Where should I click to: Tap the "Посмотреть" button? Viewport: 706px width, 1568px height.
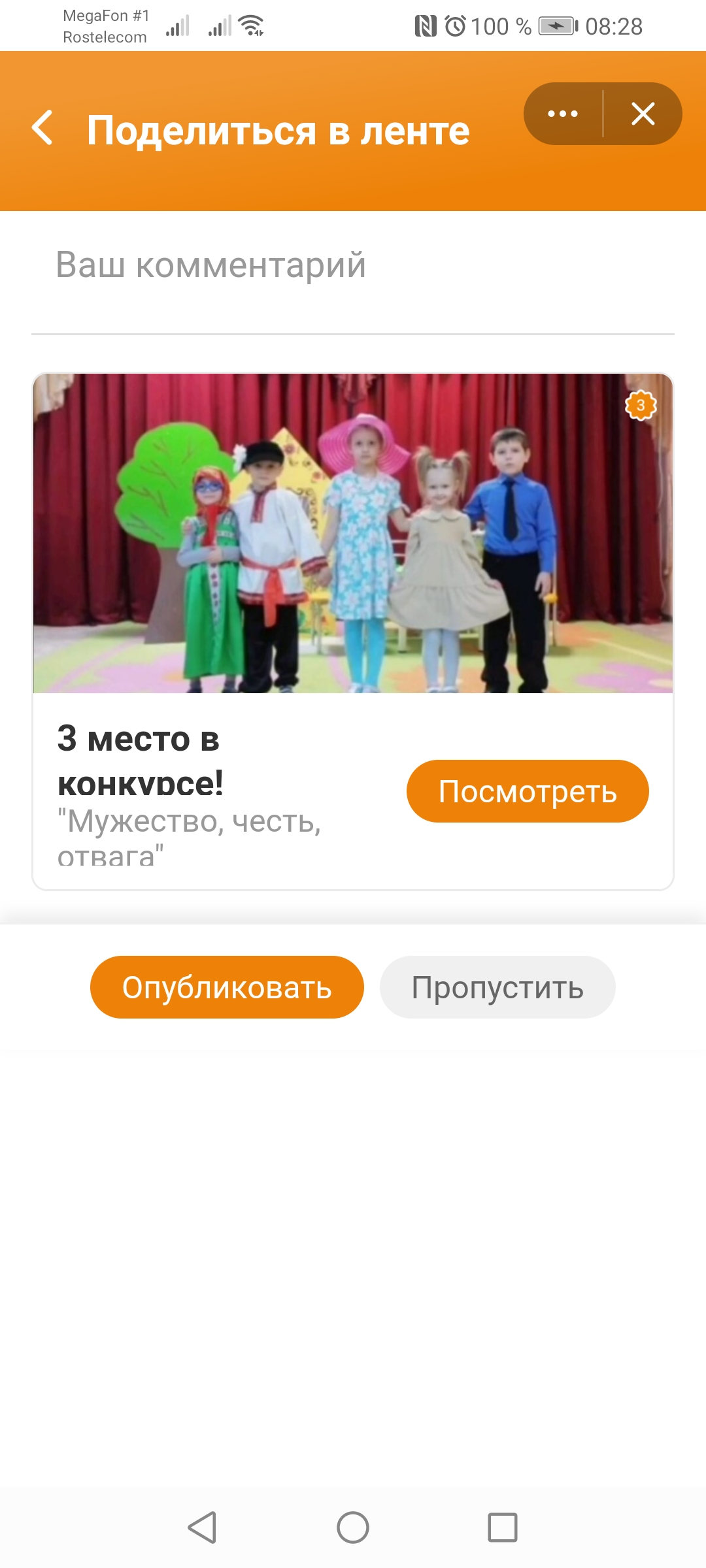coord(528,791)
